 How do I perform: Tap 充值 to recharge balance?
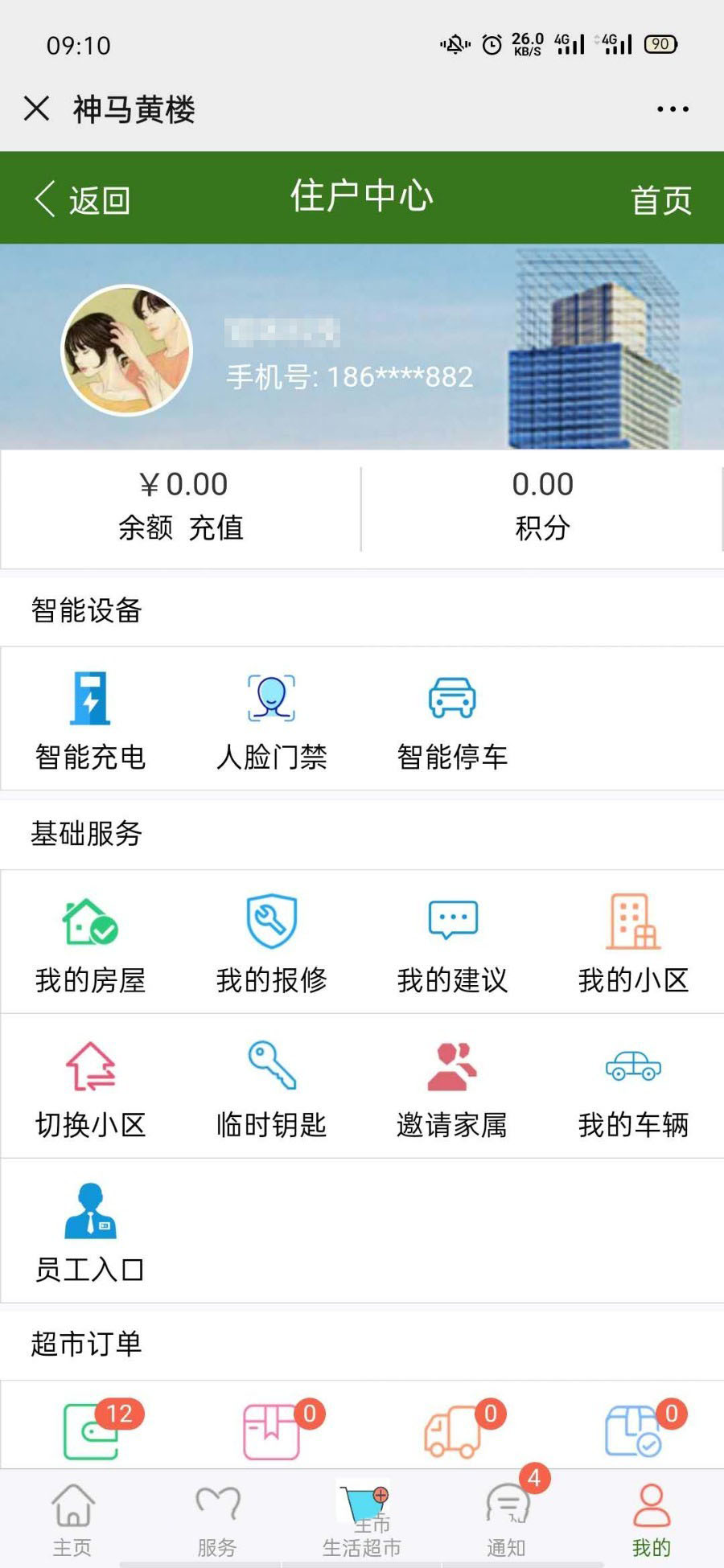[216, 528]
